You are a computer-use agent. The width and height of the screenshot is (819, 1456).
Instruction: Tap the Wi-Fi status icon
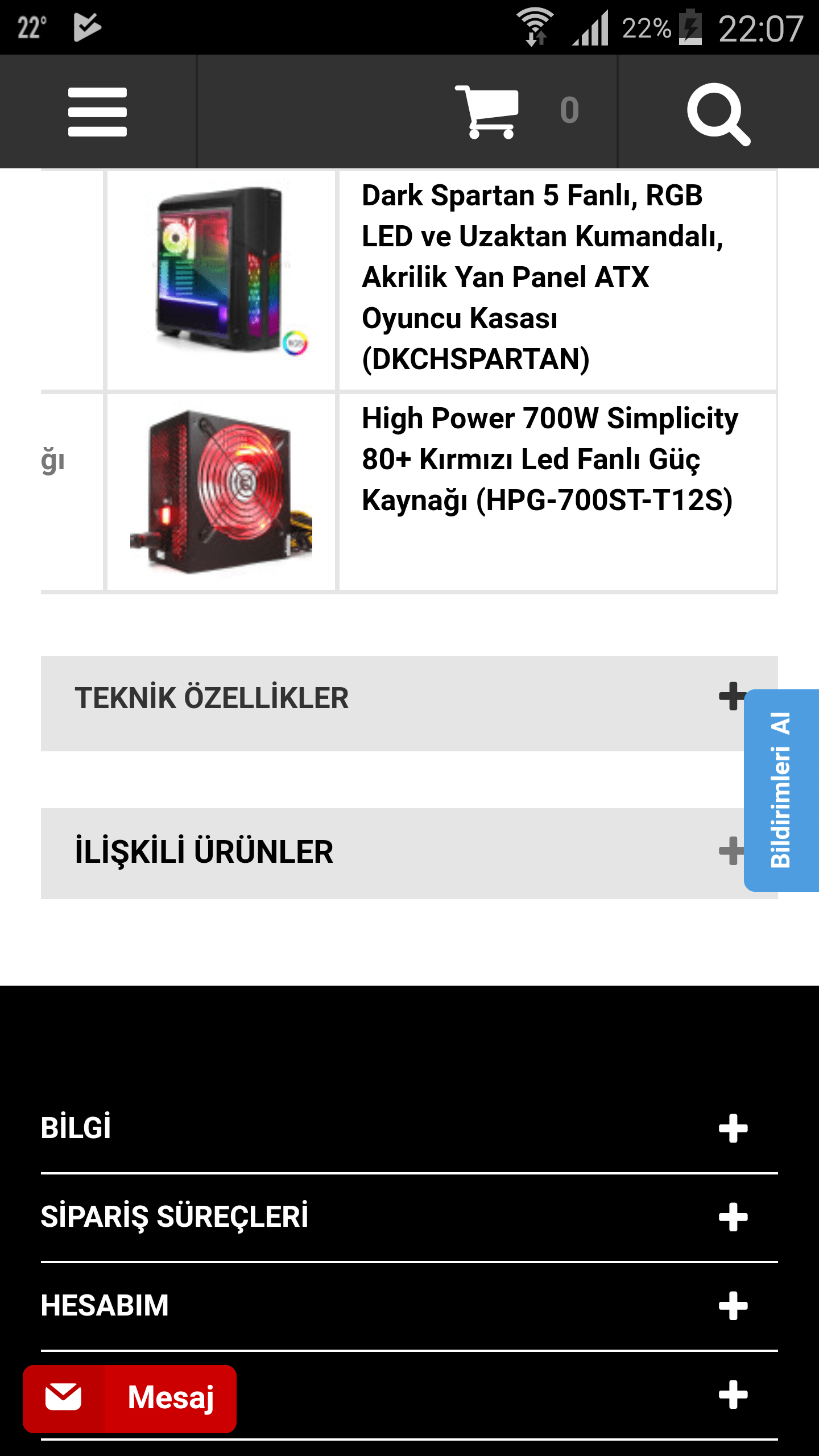(535, 25)
